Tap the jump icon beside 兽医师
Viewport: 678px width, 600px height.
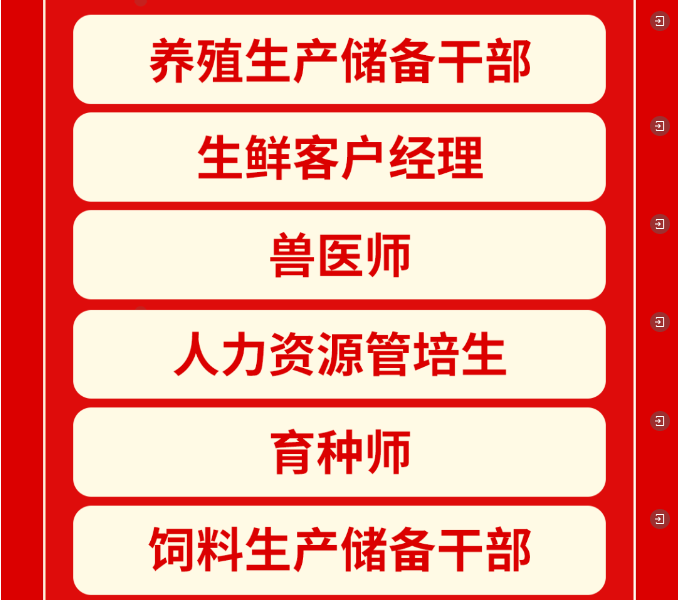[x=659, y=224]
